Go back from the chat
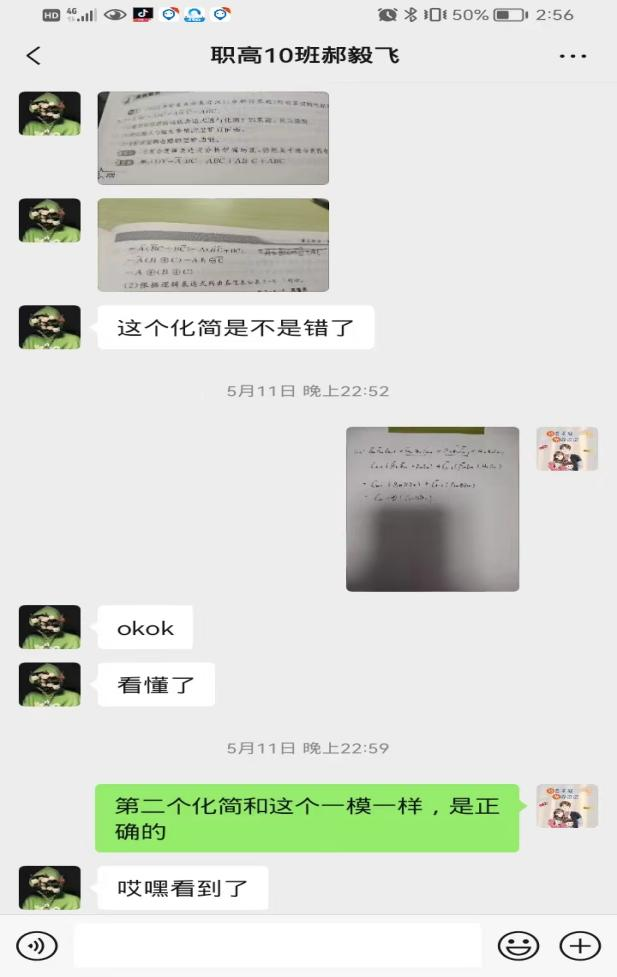 pos(33,56)
